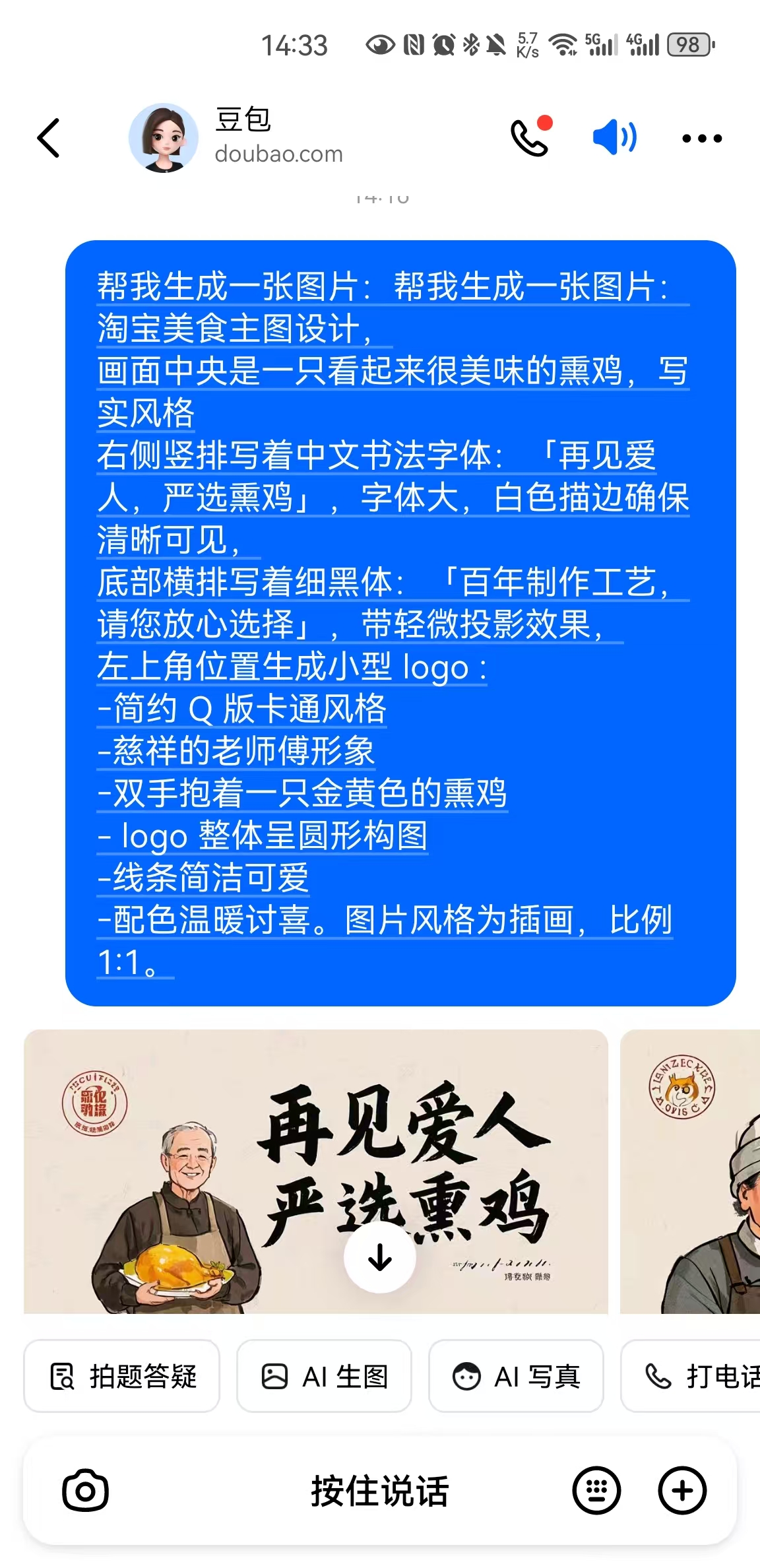The image size is (760, 1568).
Task: Open the AI 写真 feature
Action: [x=517, y=1376]
